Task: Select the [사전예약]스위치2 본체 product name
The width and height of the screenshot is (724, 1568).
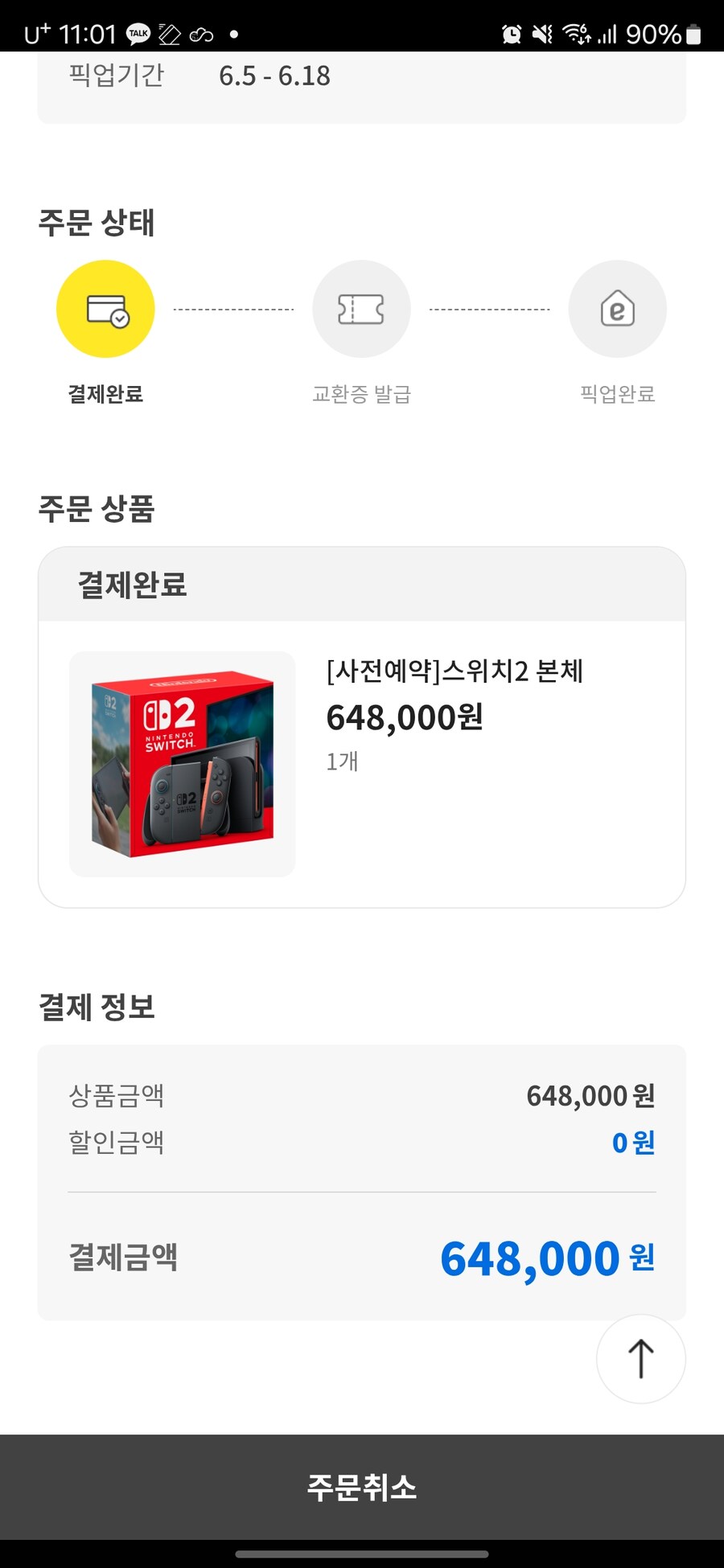Action: [455, 672]
